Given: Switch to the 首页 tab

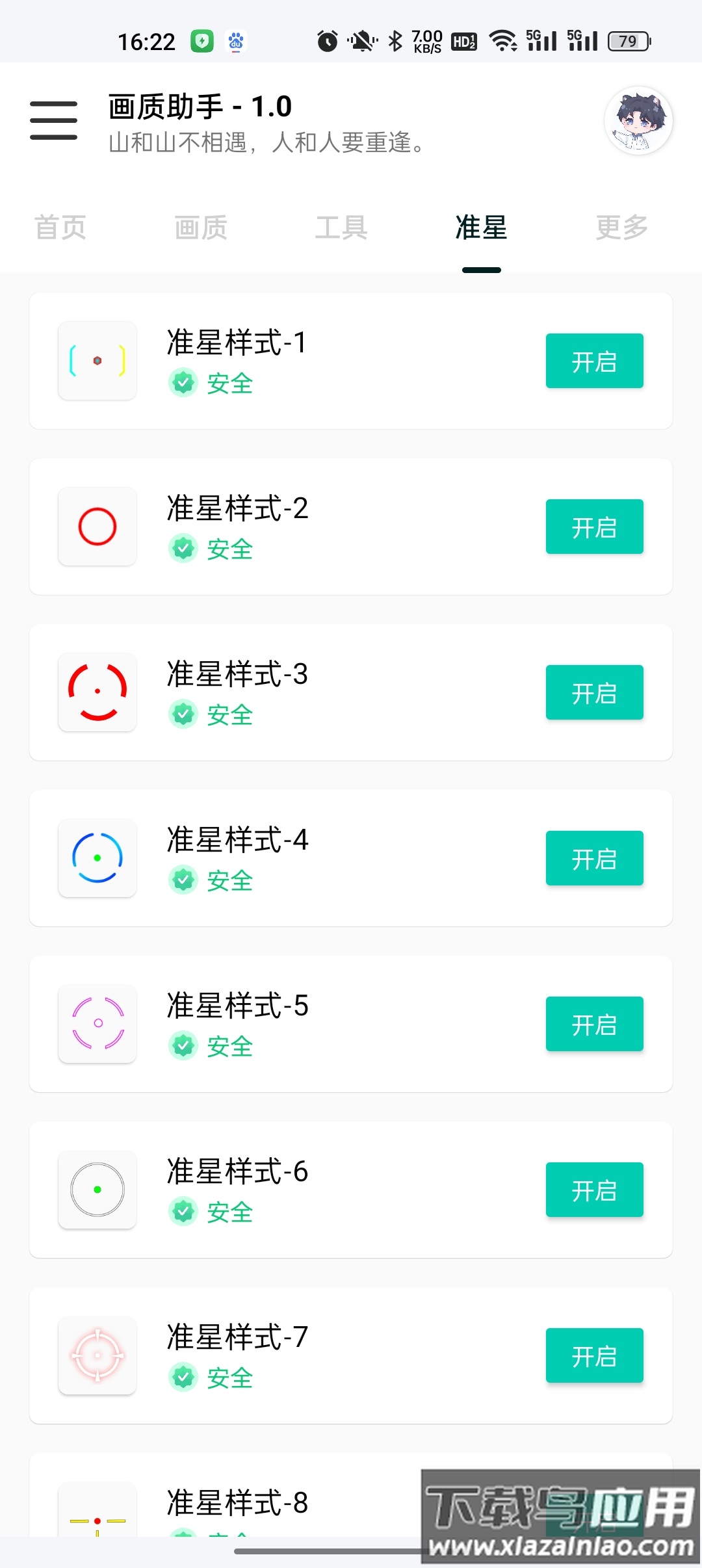Looking at the screenshot, I should (x=62, y=228).
